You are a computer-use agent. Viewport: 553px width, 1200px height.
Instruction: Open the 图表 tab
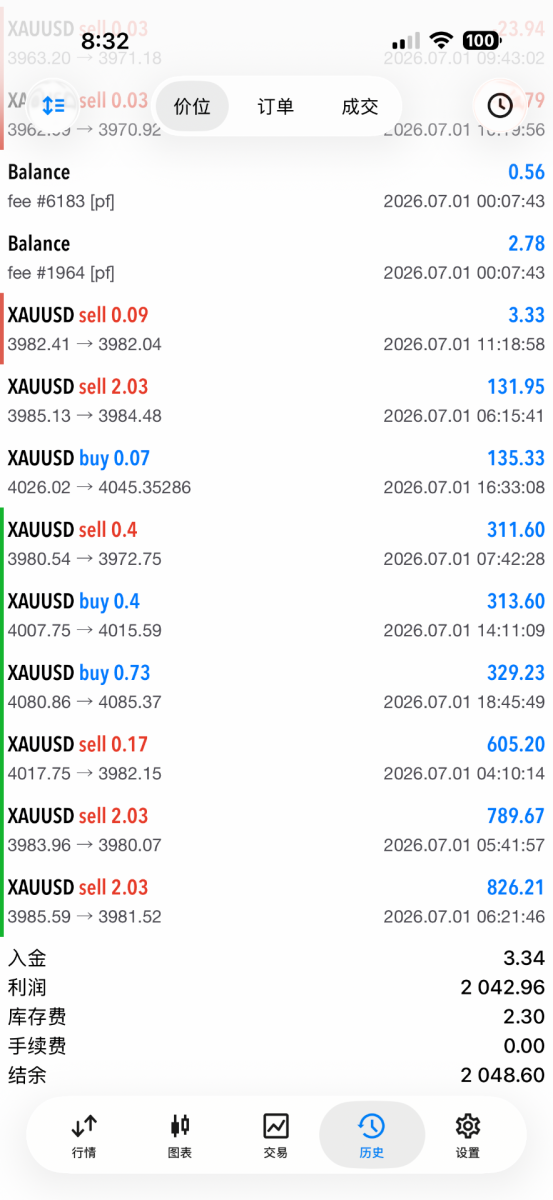click(180, 1136)
